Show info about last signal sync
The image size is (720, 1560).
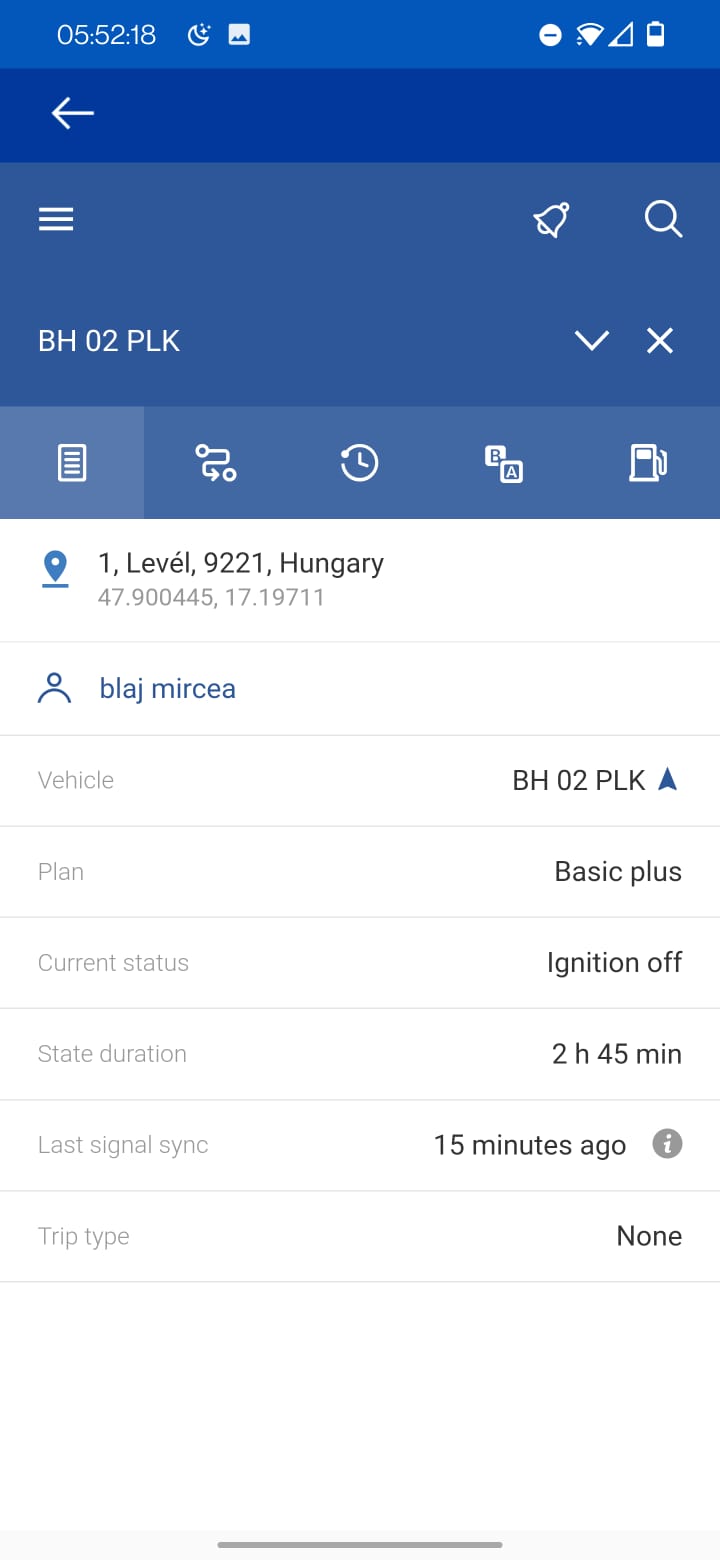point(667,1143)
